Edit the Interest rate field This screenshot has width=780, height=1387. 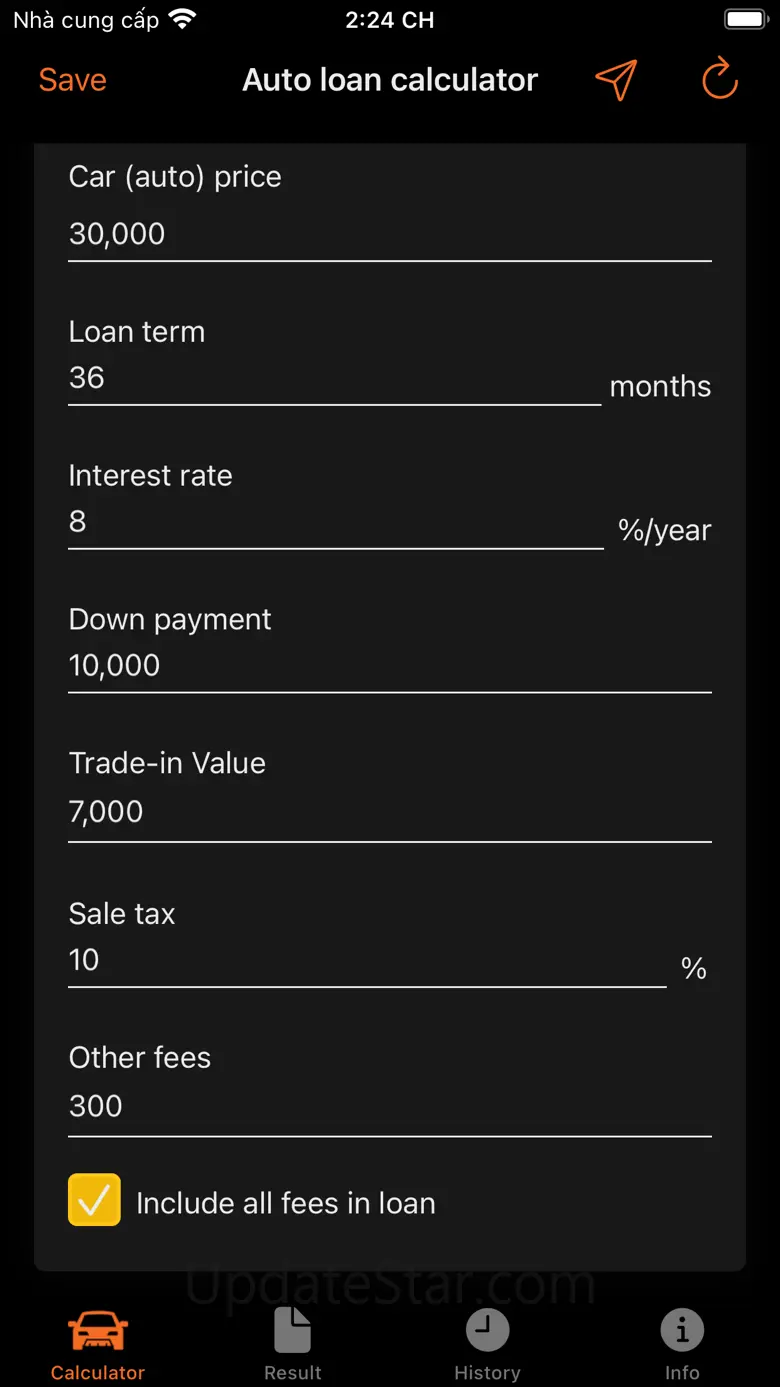tap(335, 522)
